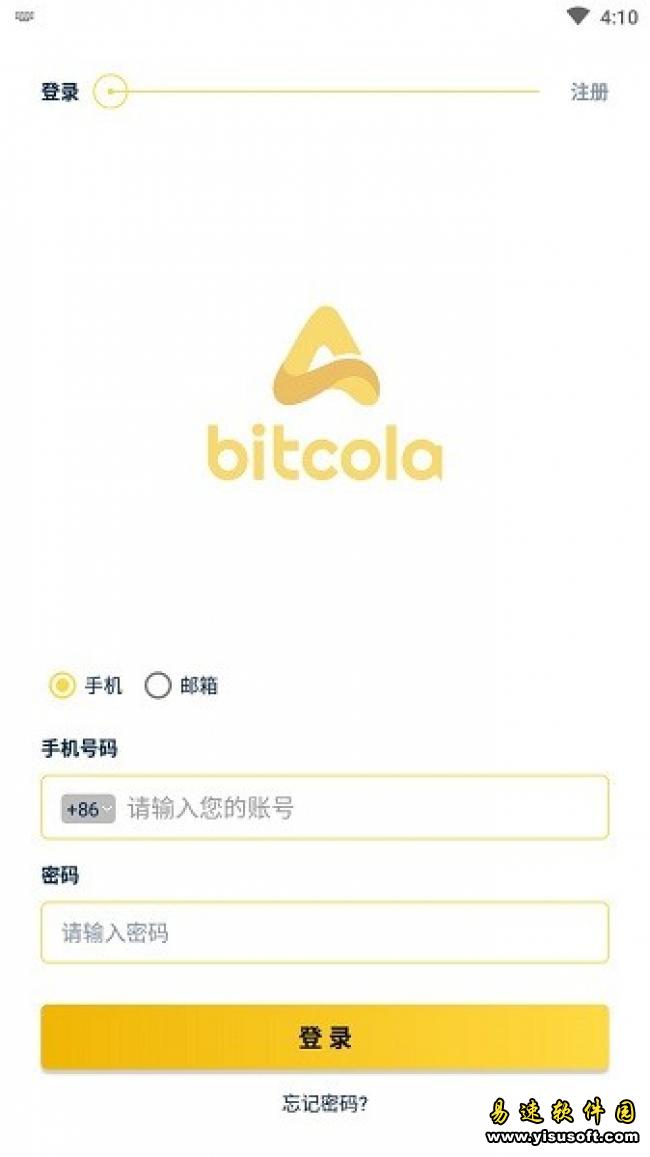This screenshot has height=1157, width=650.
Task: Select the 邮箱 login option
Action: click(x=159, y=686)
